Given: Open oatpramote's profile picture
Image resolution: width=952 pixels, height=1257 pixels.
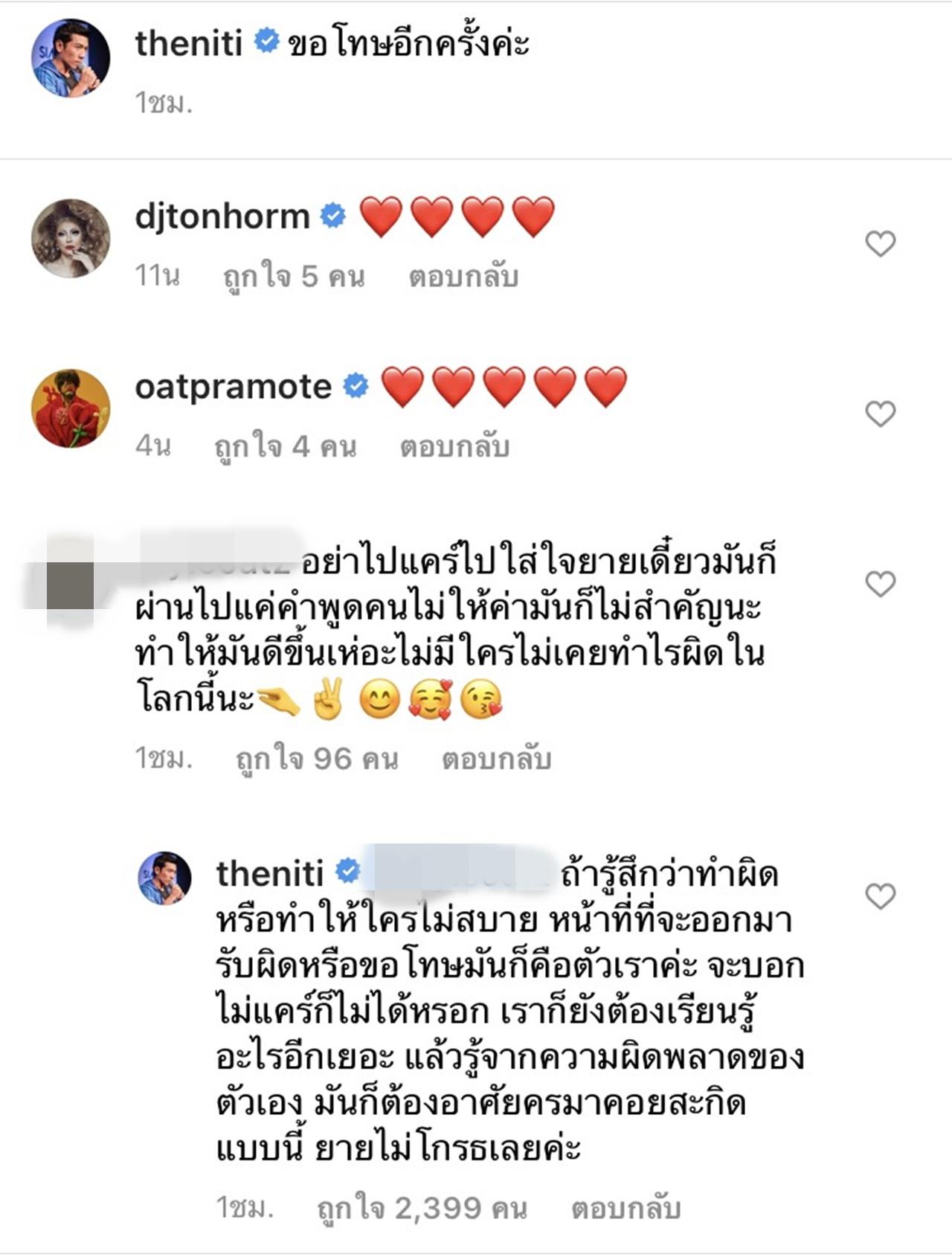Looking at the screenshot, I should point(71,408).
